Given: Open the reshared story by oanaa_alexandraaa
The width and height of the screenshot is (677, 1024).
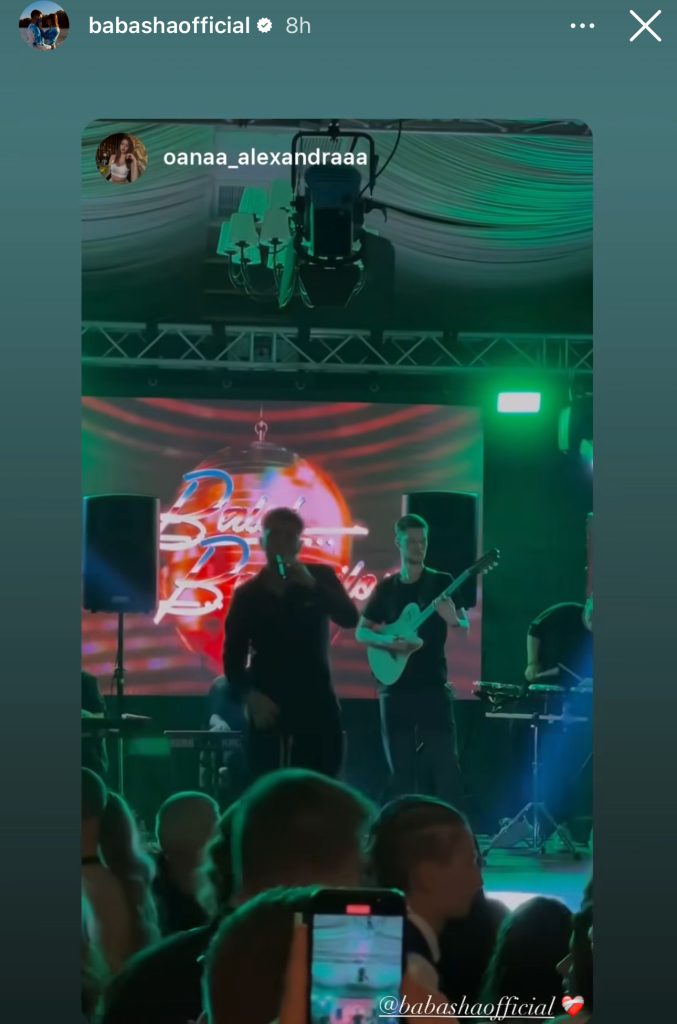Looking at the screenshot, I should click(337, 560).
